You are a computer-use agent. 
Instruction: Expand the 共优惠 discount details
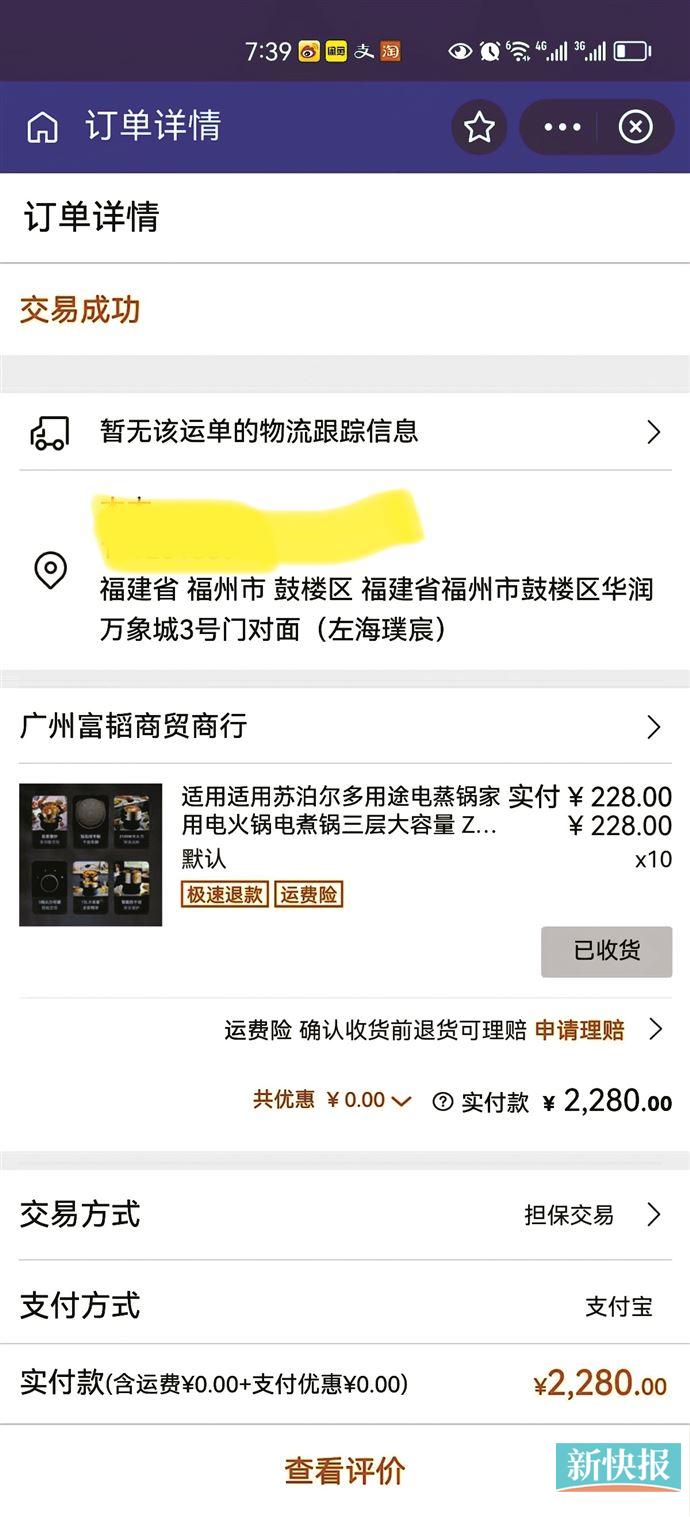point(332,1100)
